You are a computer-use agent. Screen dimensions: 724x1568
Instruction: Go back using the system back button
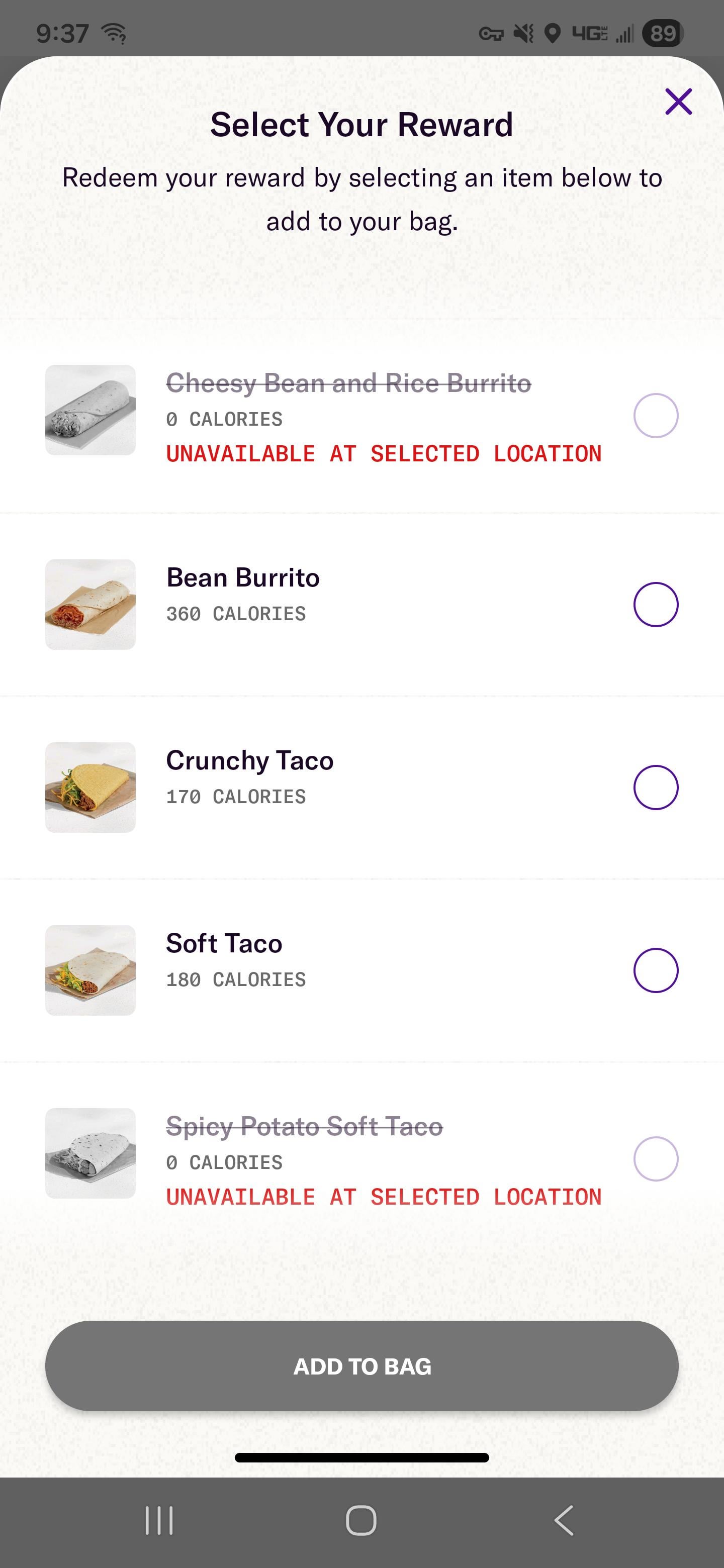pyautogui.click(x=564, y=1520)
